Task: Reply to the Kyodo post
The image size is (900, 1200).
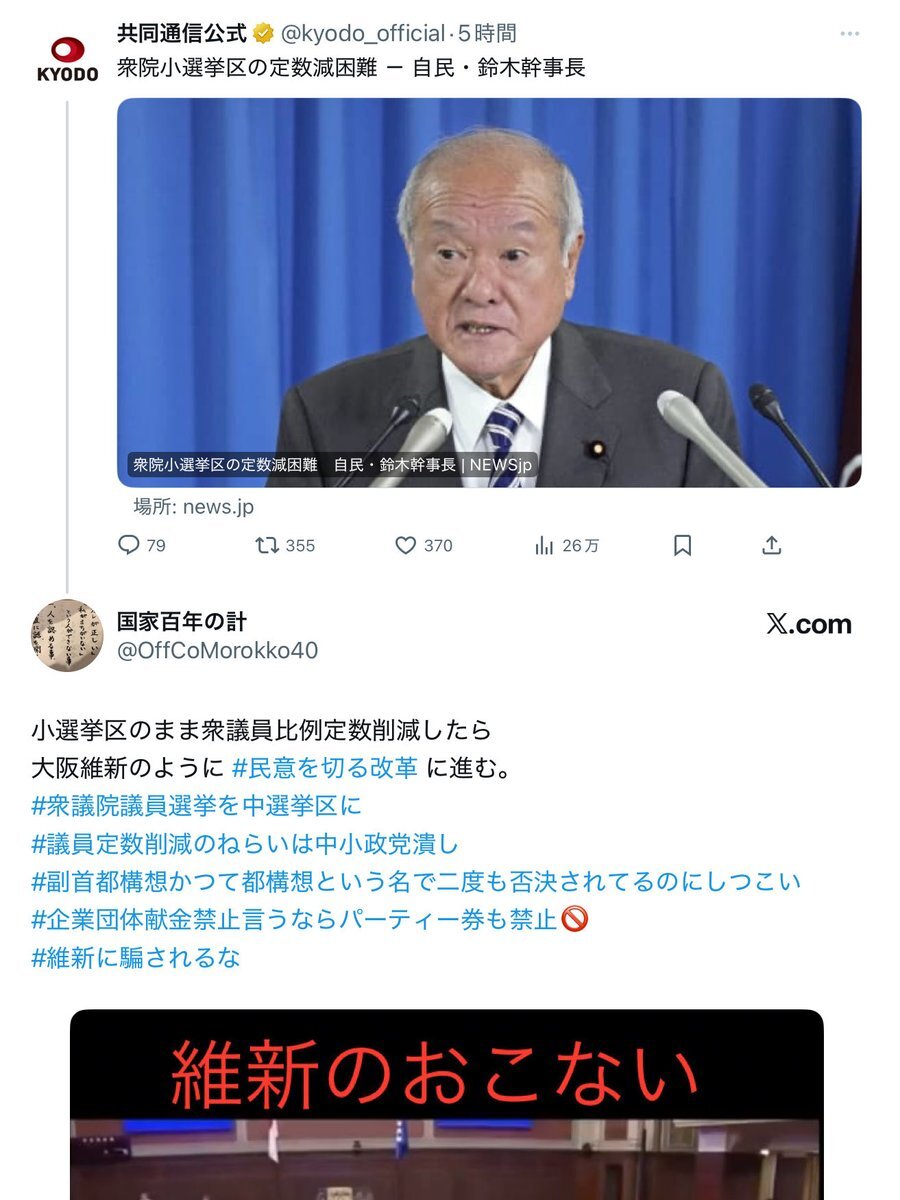Action: (142, 545)
